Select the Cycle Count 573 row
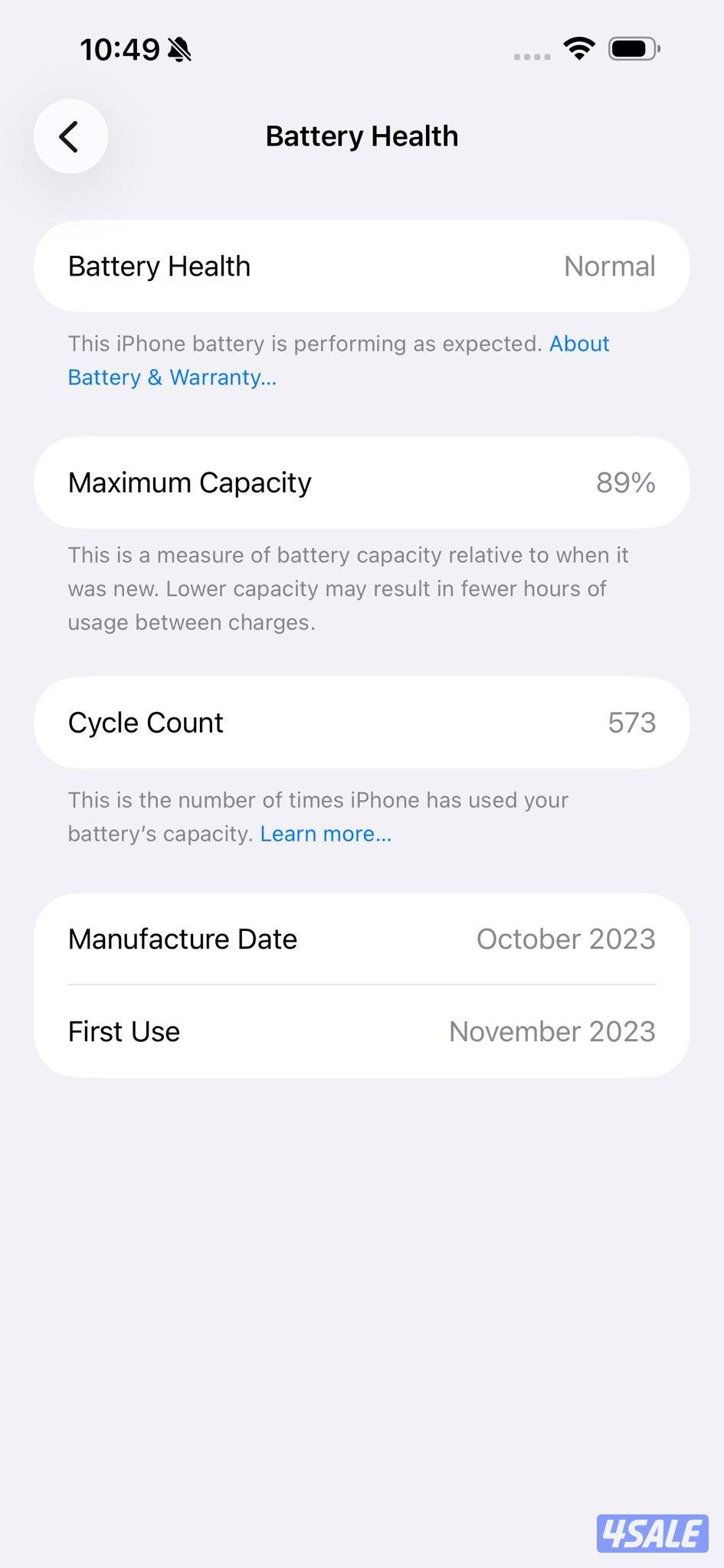 tap(362, 722)
